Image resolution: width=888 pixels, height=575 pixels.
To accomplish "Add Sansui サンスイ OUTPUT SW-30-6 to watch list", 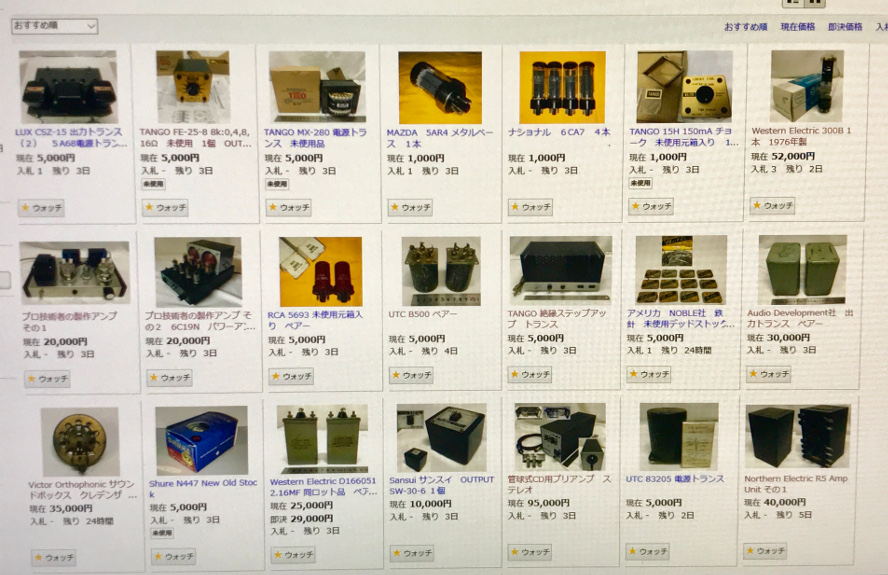I will click(x=411, y=553).
